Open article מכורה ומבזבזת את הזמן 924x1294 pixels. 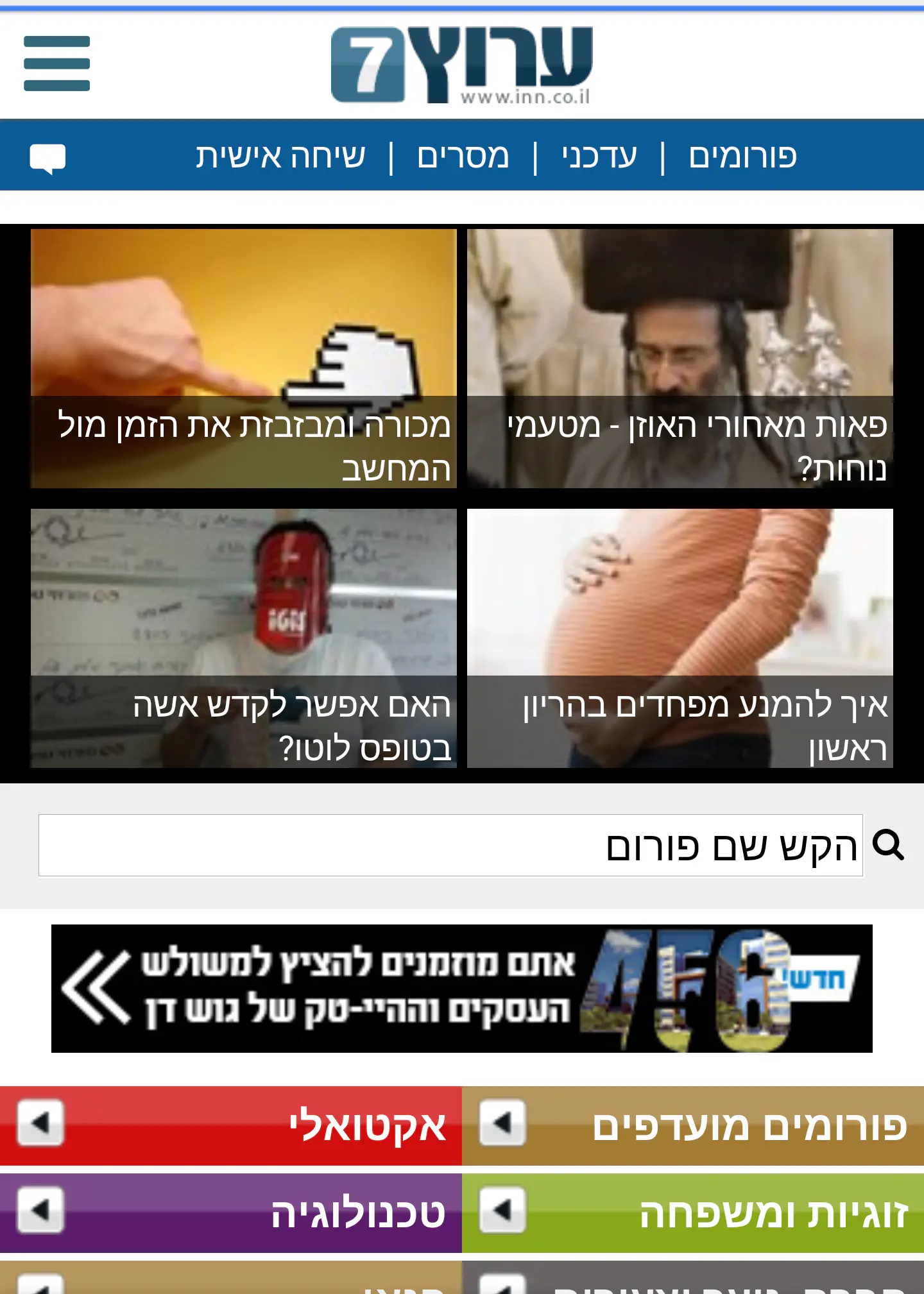tap(244, 358)
